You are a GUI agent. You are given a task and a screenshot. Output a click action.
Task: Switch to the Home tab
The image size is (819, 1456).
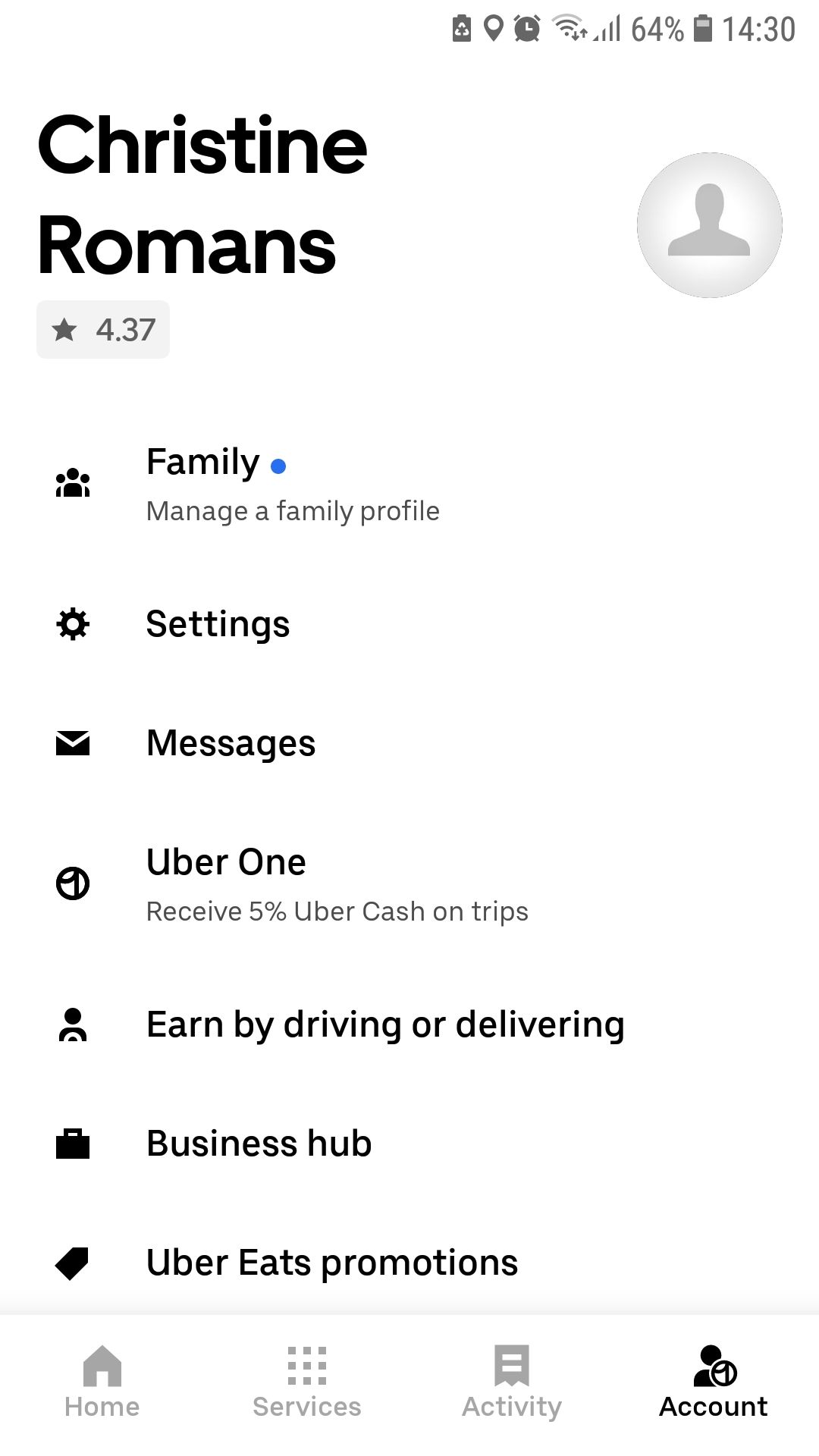pyautogui.click(x=102, y=1380)
